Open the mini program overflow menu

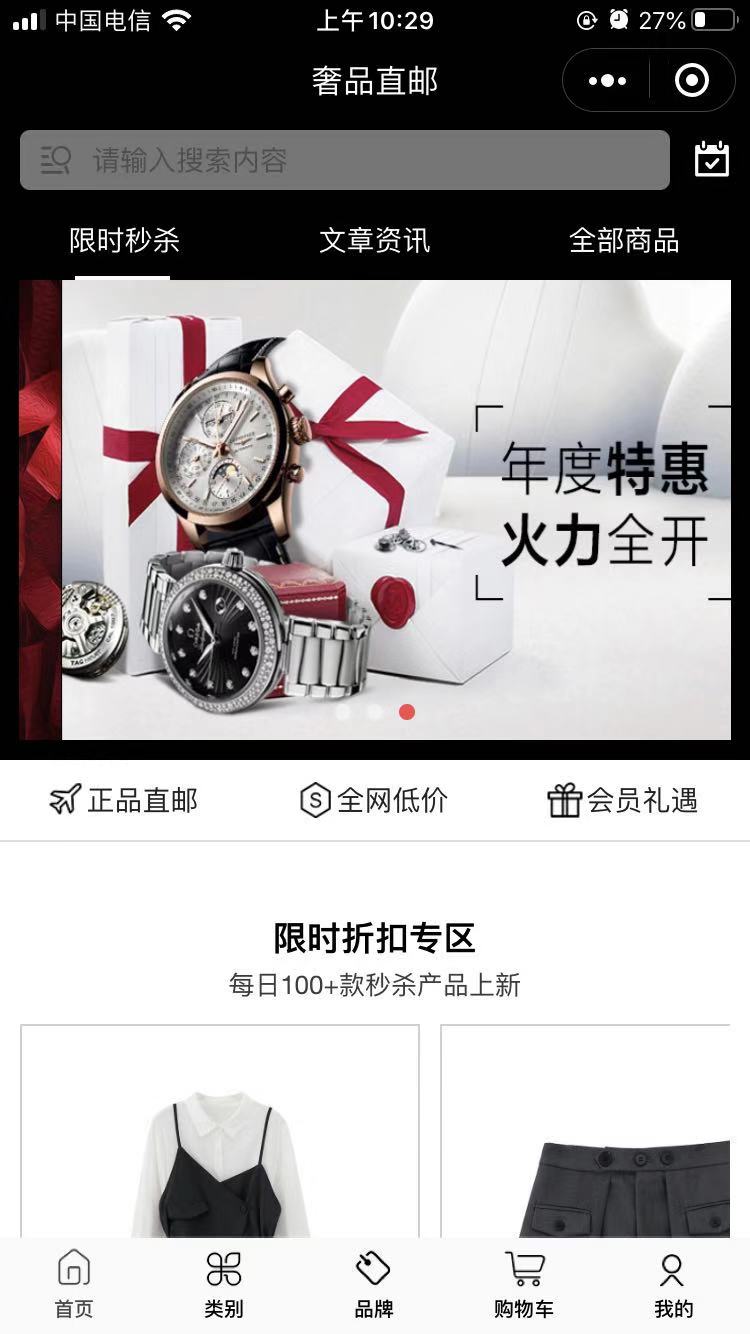tap(607, 81)
